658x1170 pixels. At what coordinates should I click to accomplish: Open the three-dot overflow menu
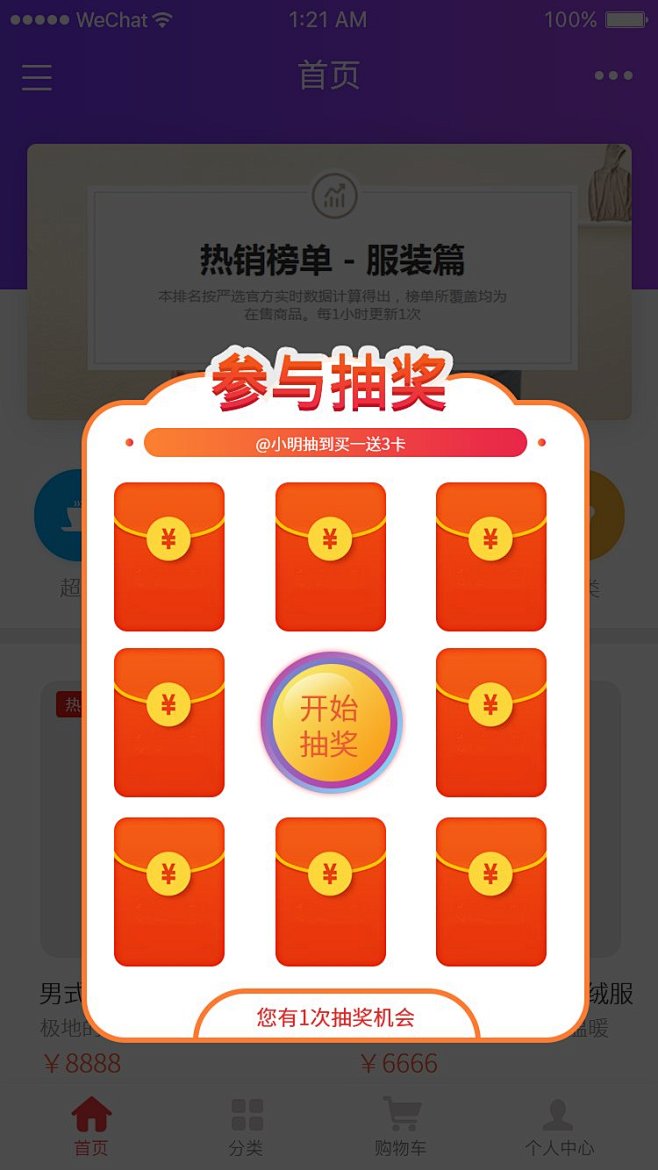pos(613,76)
